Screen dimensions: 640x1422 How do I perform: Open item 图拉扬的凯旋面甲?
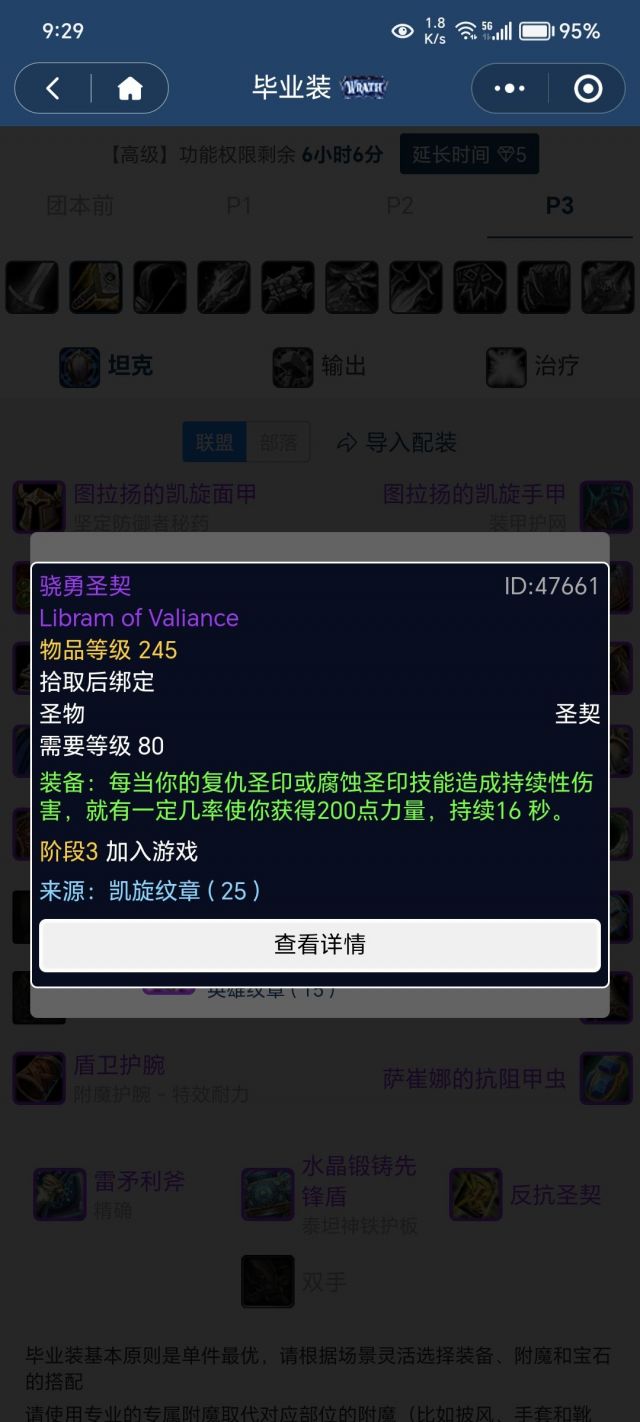pos(164,494)
